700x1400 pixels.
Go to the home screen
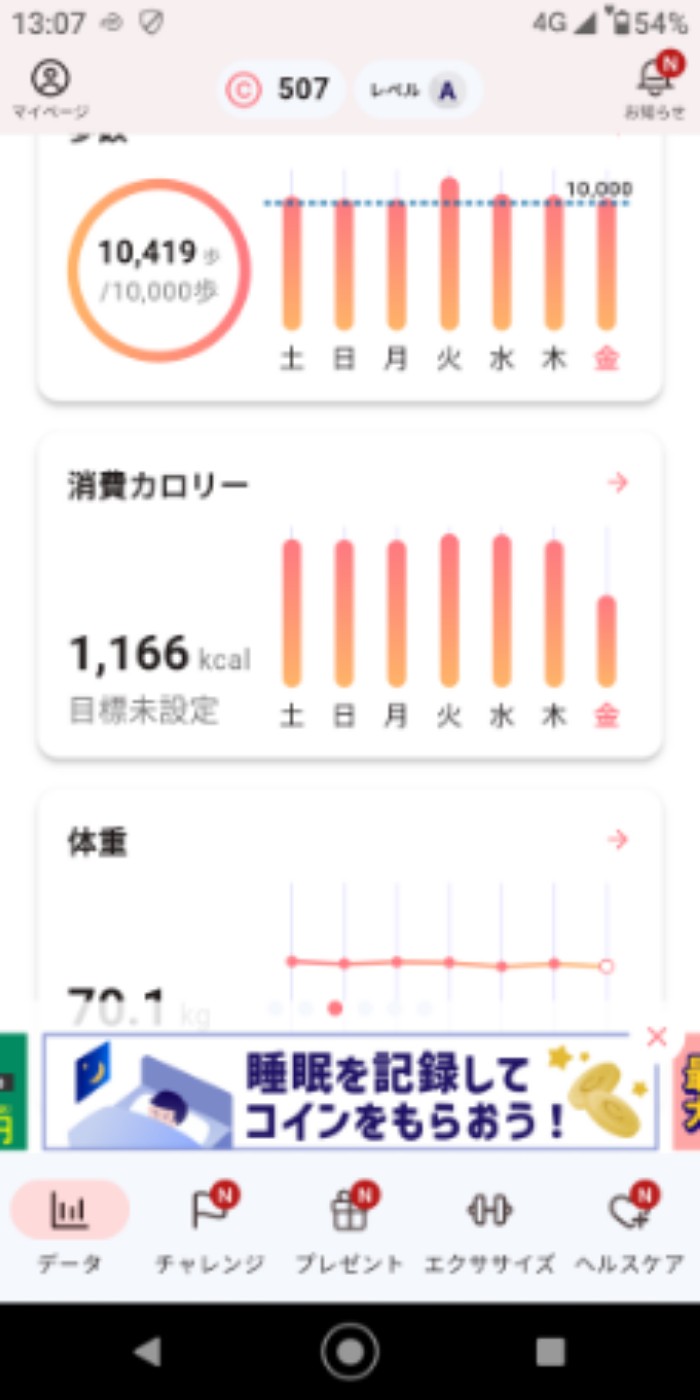(350, 1351)
